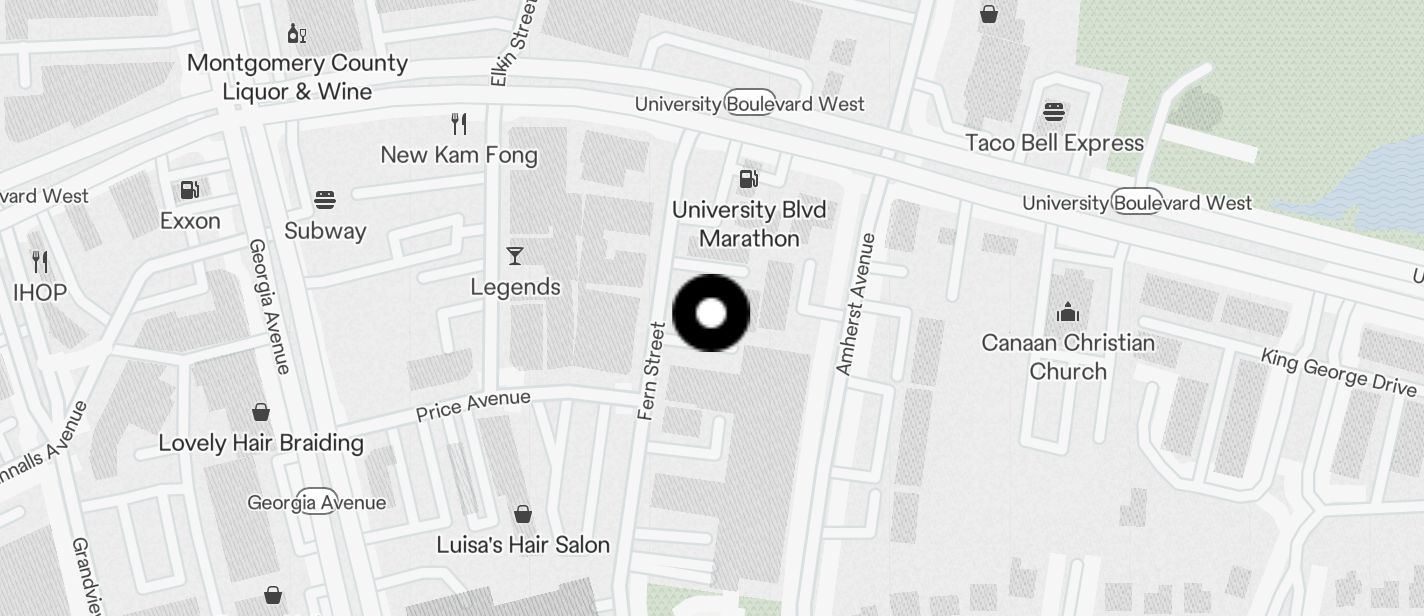
Task: Select University Blvd Marathon gas station marker
Action: click(748, 180)
